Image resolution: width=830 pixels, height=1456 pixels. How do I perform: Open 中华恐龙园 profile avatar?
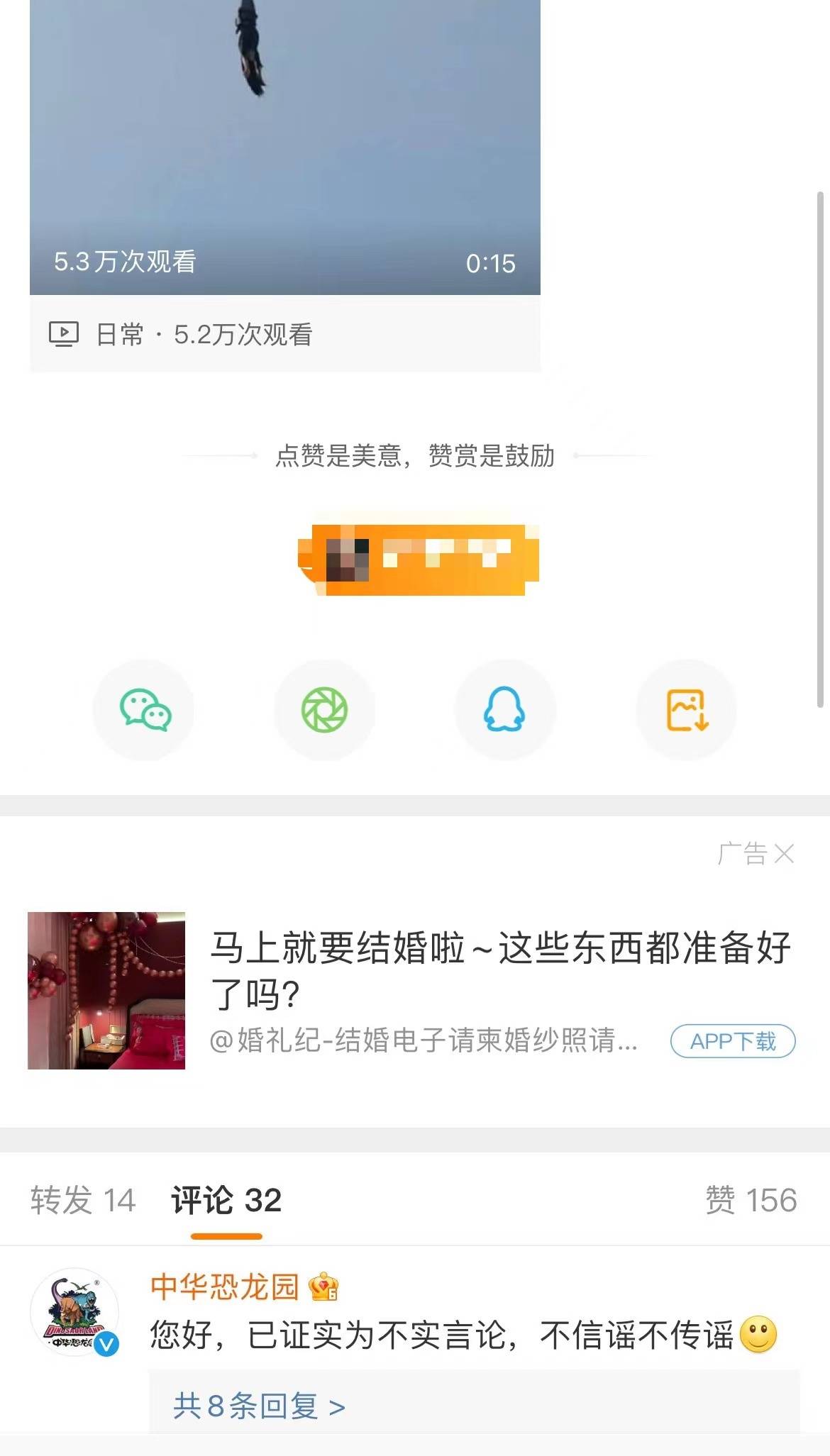pyautogui.click(x=74, y=1311)
